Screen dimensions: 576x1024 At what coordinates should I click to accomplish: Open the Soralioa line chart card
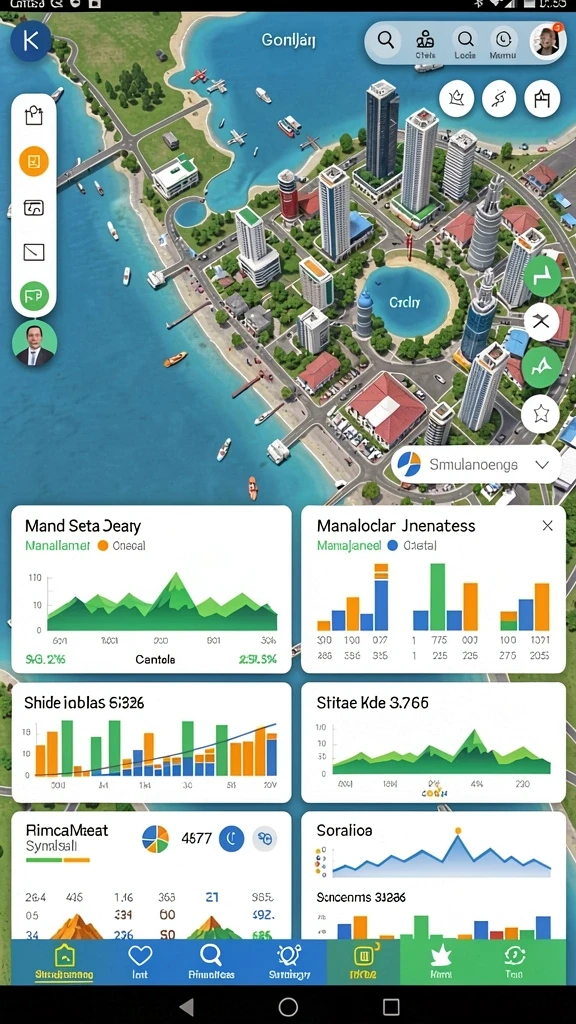433,876
